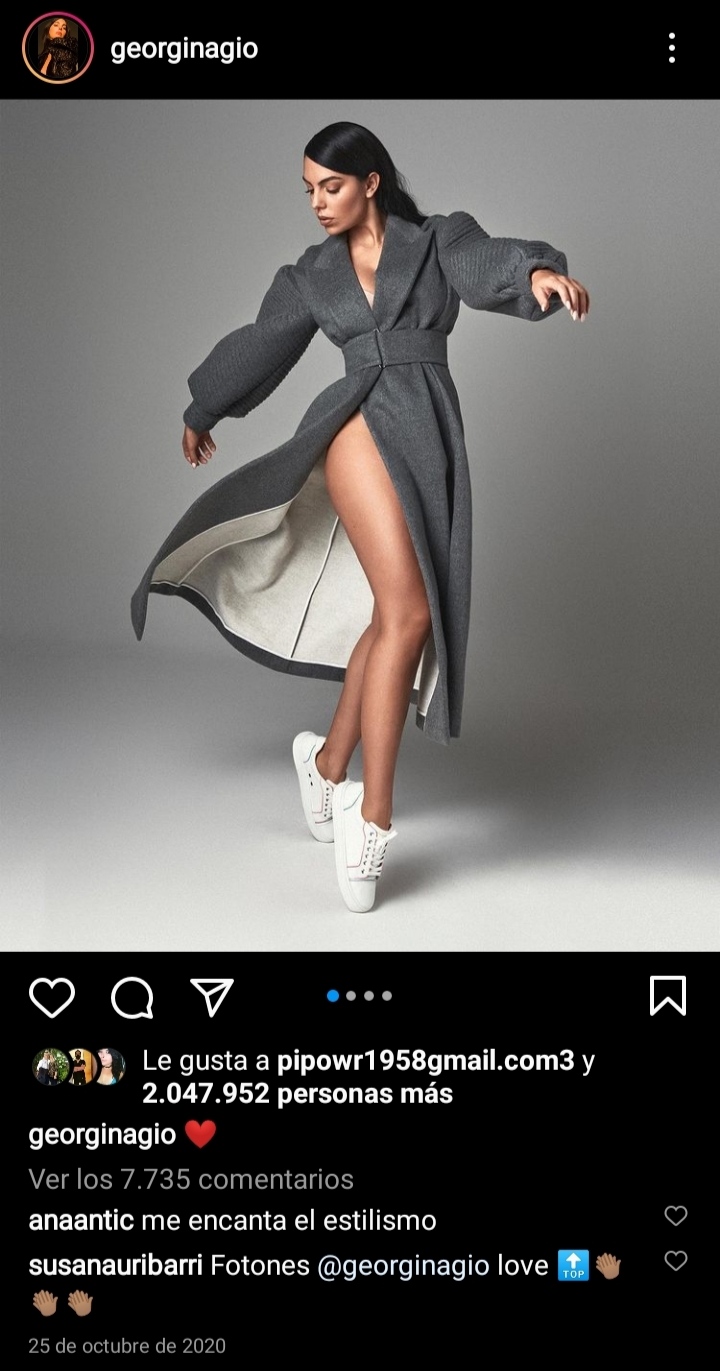The image size is (720, 1371).
Task: Open georginagio's profile picture story
Action: click(58, 48)
